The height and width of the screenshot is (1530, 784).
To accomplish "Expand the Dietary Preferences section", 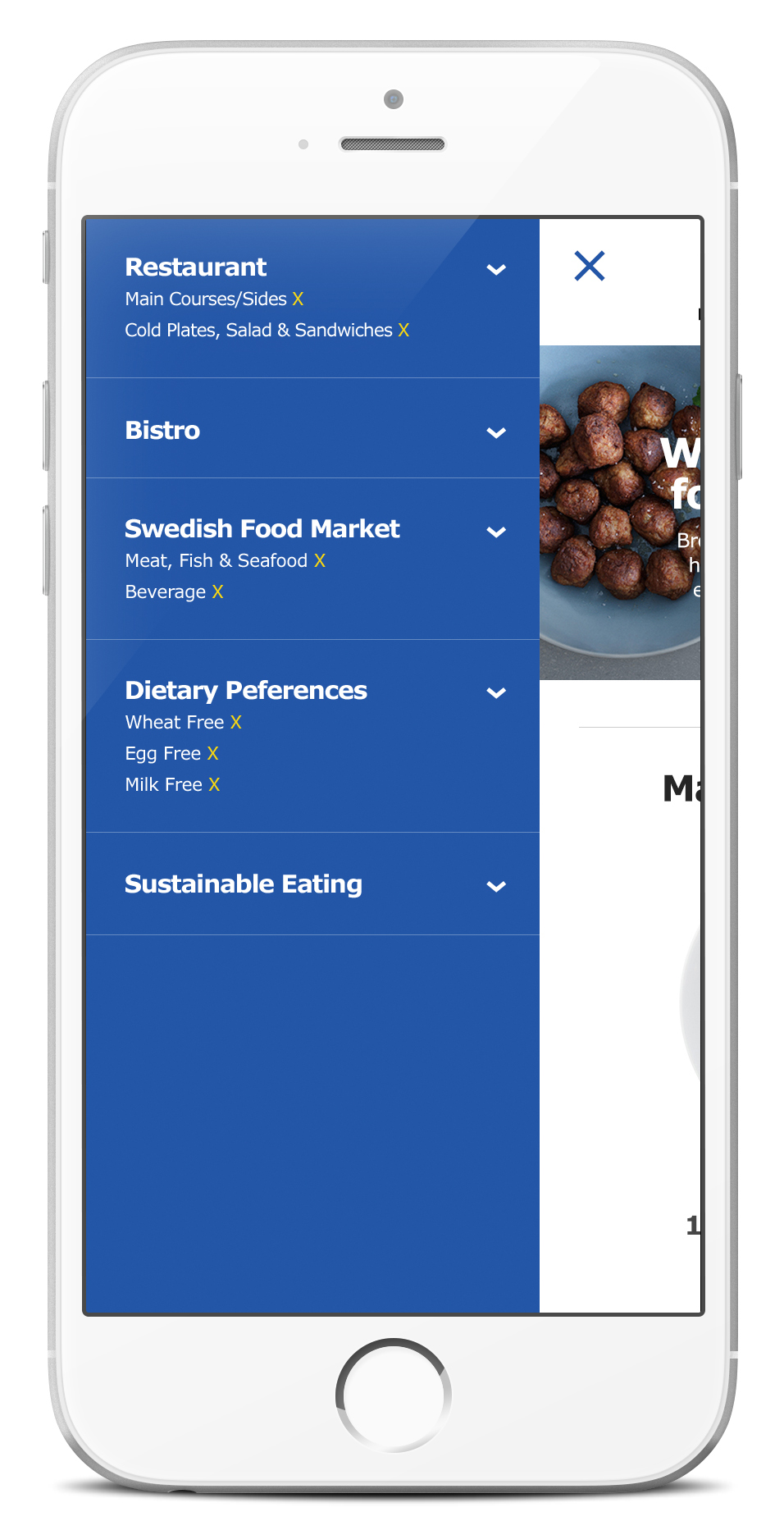I will point(495,692).
